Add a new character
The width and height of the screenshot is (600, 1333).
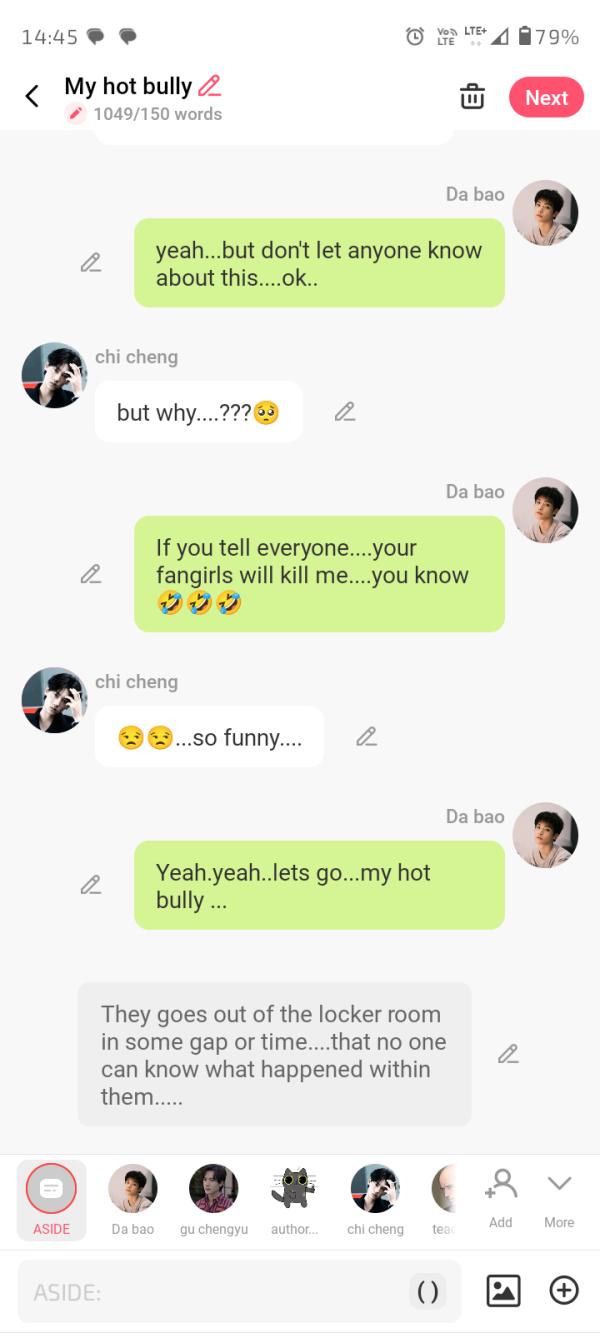coord(500,1197)
